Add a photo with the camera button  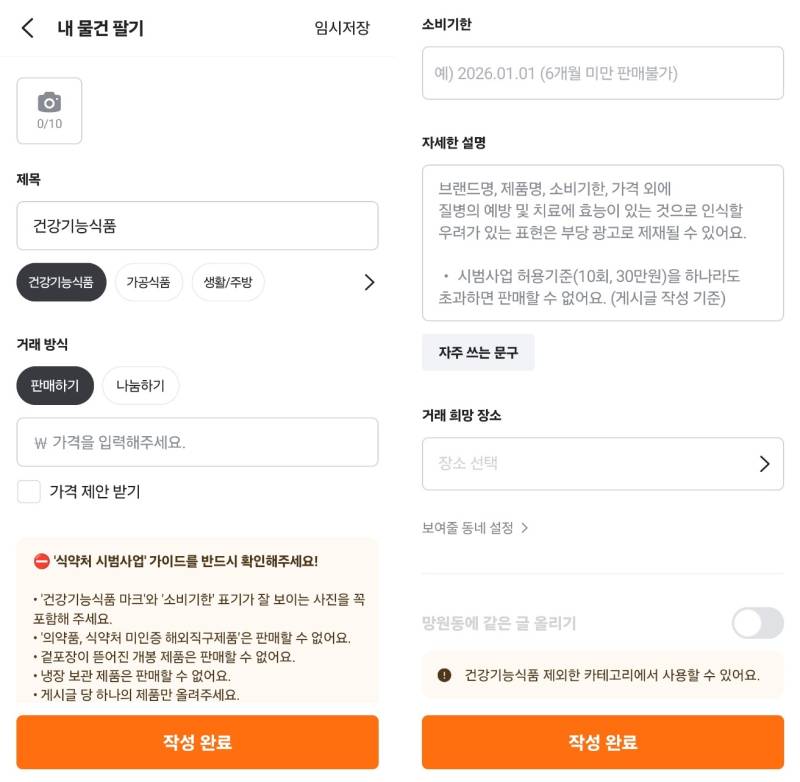[49, 110]
